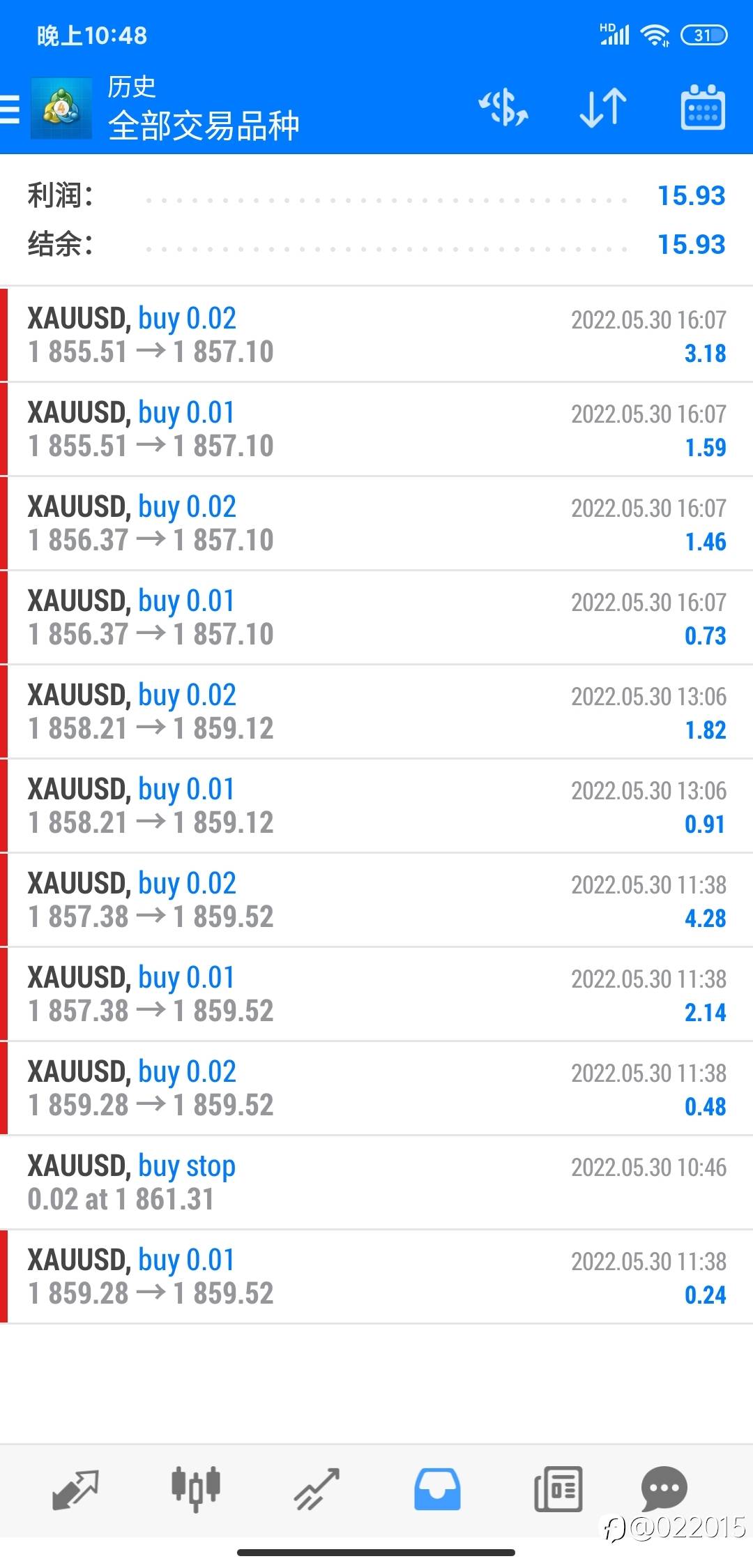Viewport: 753px width, 1568px height.
Task: Open the history inbox tab
Action: 437,1488
